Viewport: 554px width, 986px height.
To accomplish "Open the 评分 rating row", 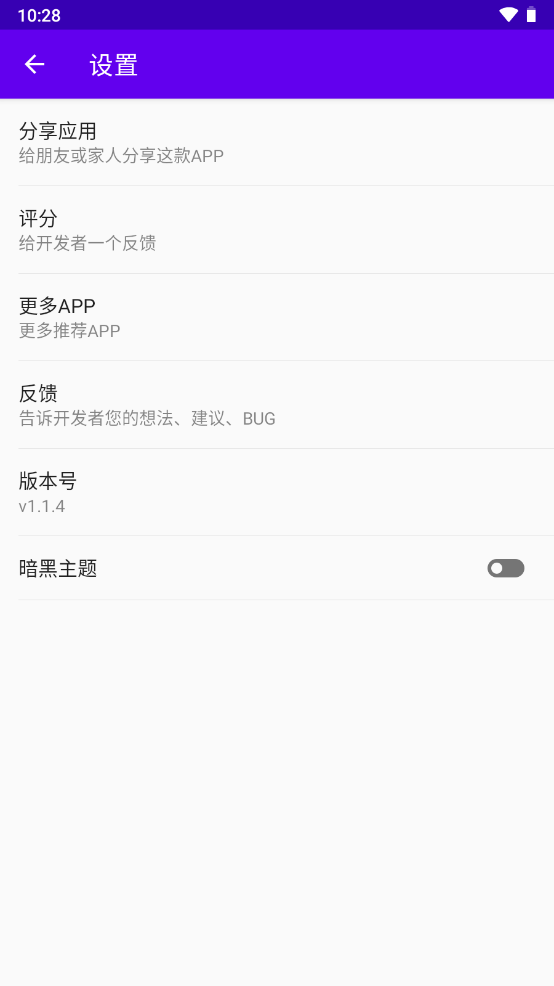I will (x=277, y=230).
